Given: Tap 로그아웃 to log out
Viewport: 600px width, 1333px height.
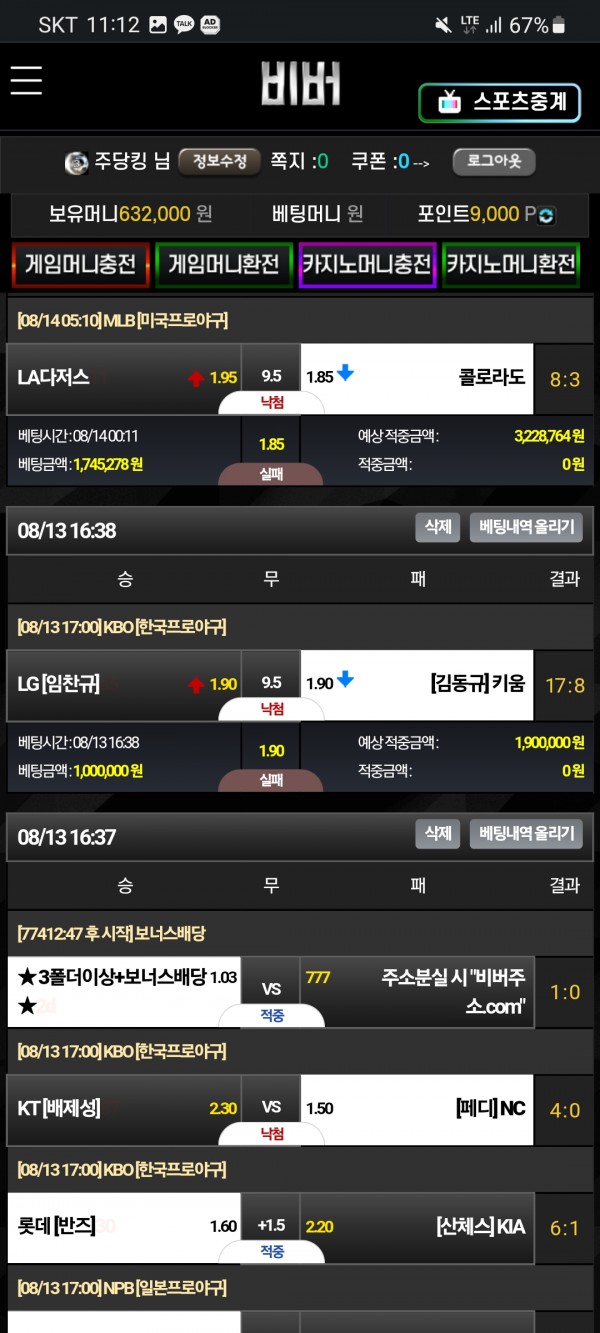Looking at the screenshot, I should tap(493, 161).
